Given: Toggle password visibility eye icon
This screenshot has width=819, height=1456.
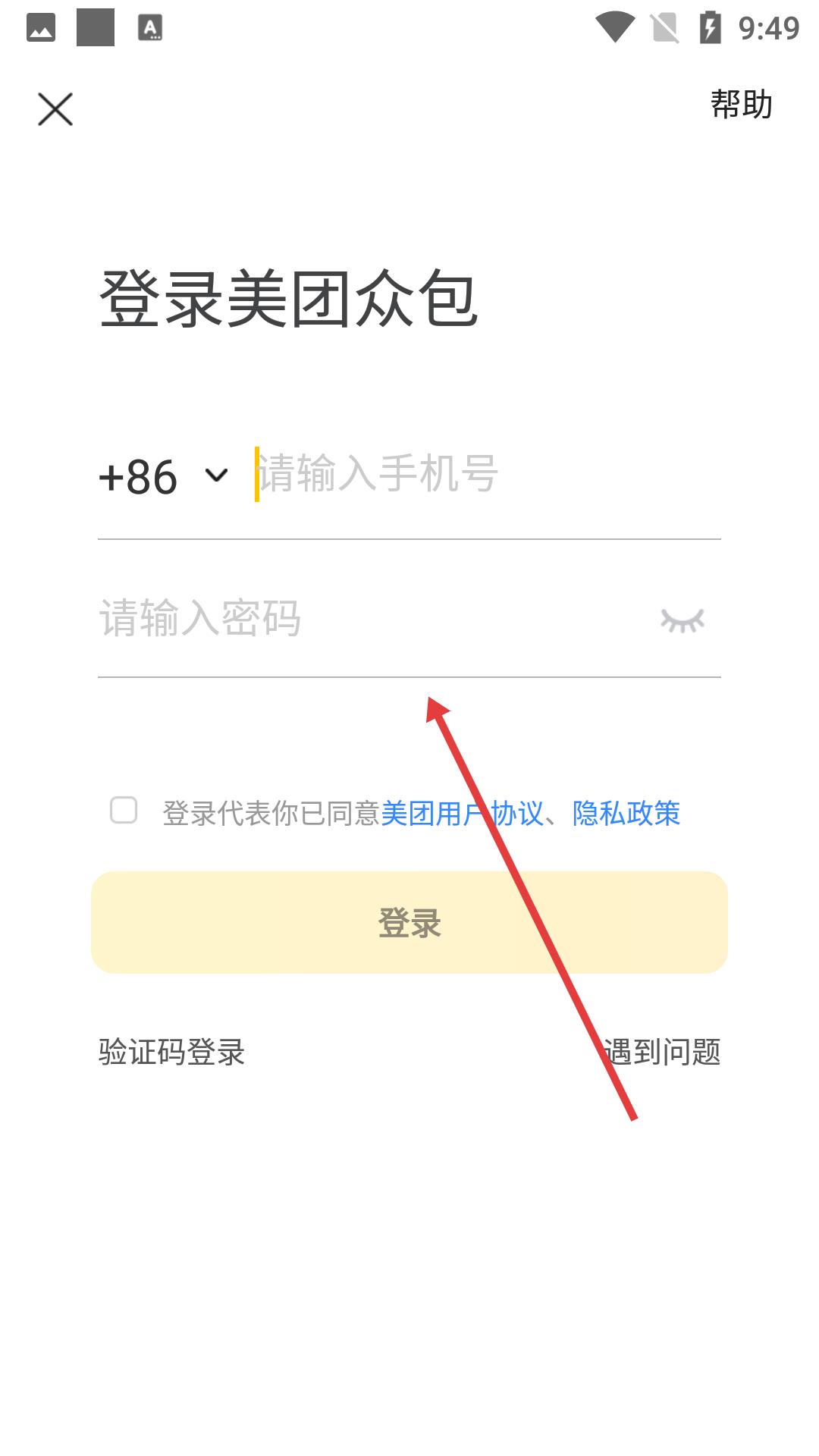Looking at the screenshot, I should click(682, 620).
